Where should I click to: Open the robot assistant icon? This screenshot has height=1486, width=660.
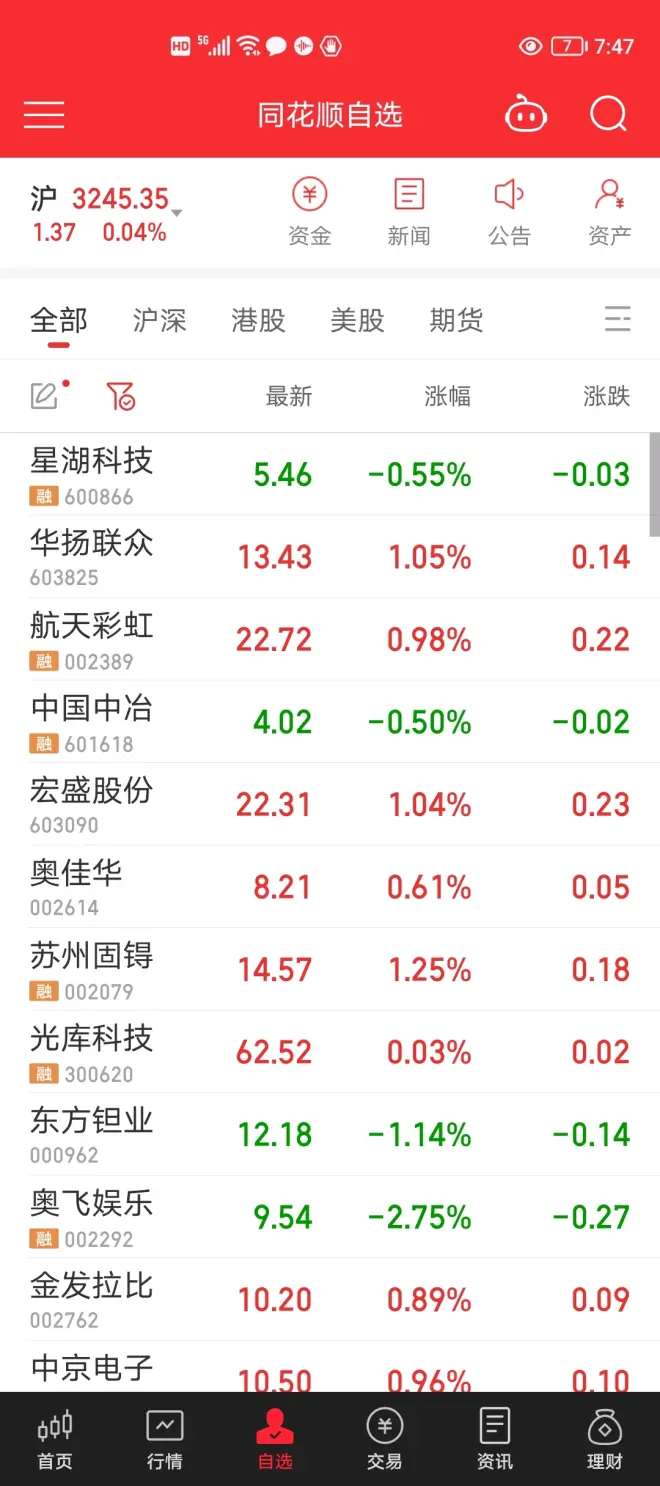[525, 115]
